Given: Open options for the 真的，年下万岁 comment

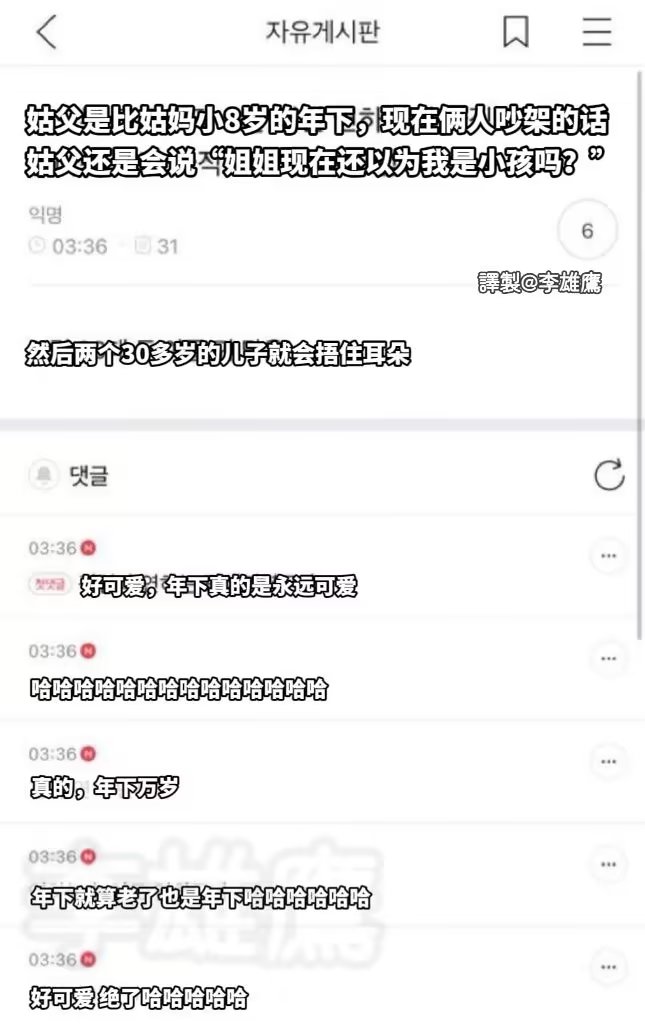Looking at the screenshot, I should [x=608, y=761].
